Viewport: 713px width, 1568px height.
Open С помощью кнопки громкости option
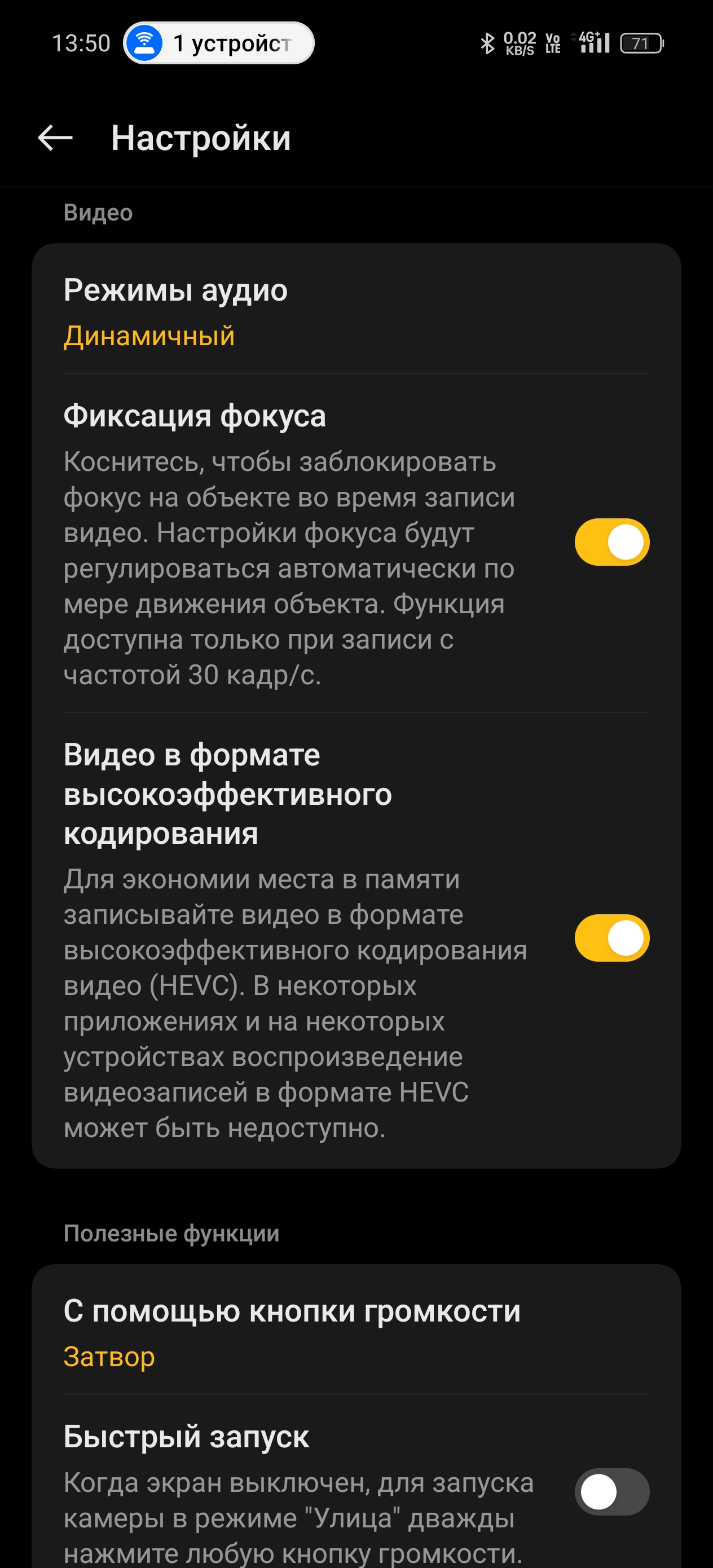click(356, 1333)
